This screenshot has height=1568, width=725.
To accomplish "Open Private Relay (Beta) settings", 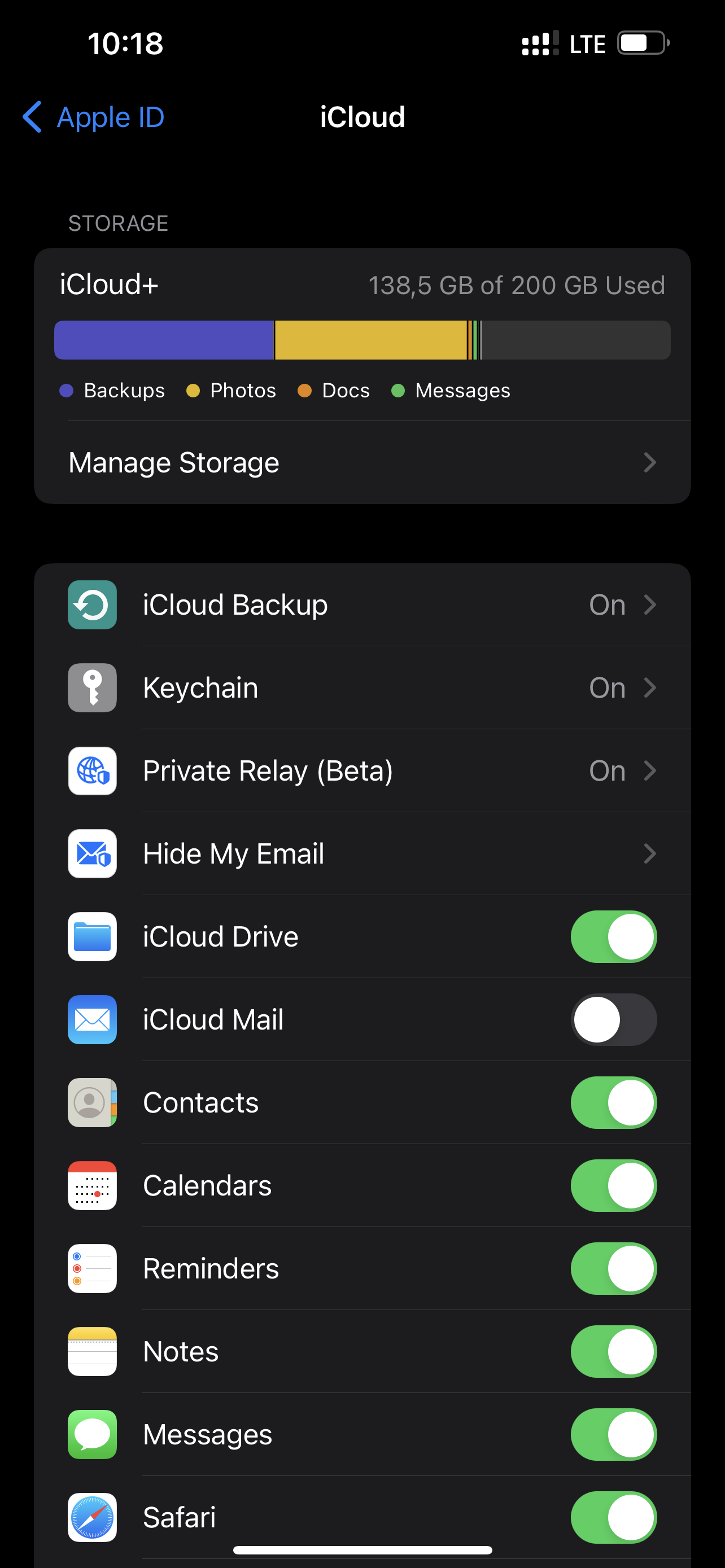I will coord(362,770).
